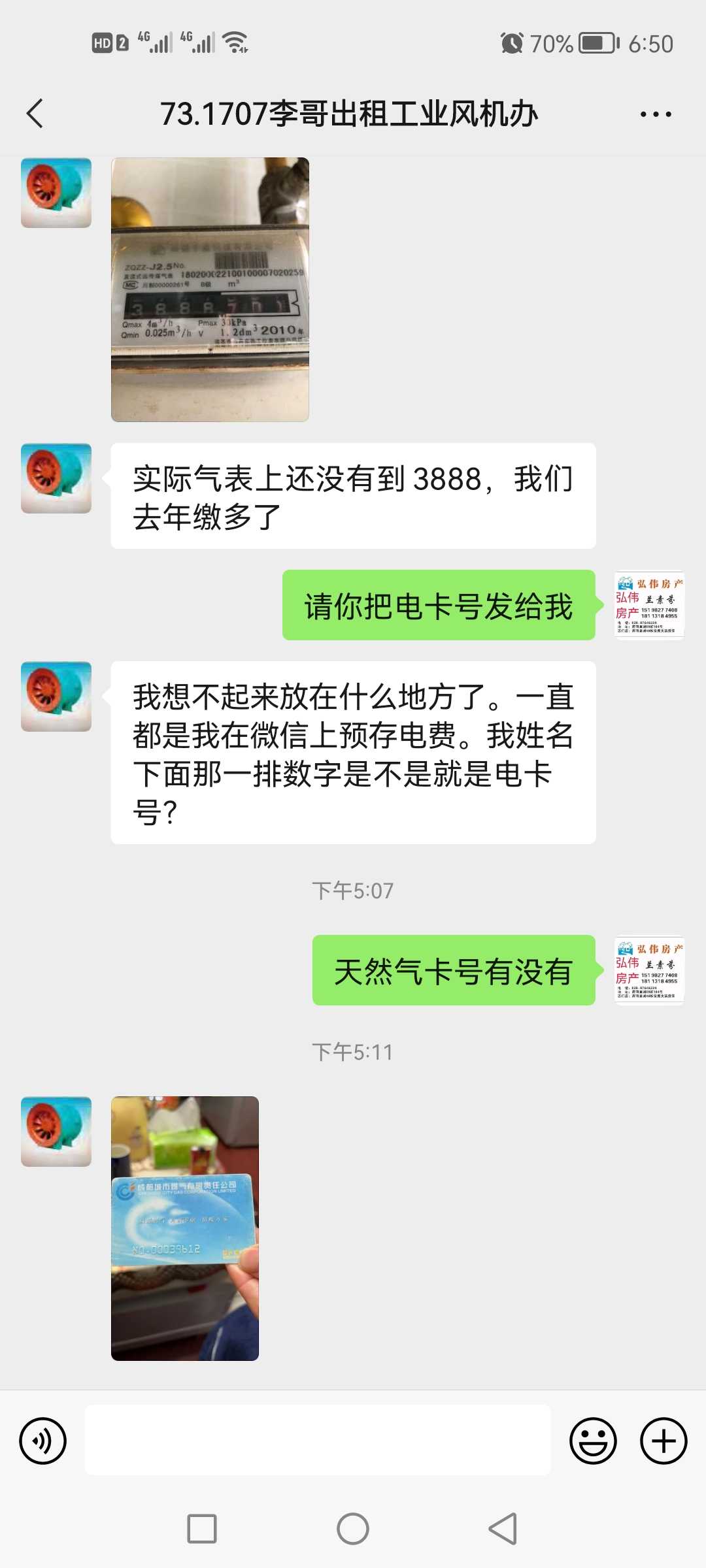This screenshot has width=706, height=1568.
Task: Open the emoji picker
Action: pyautogui.click(x=593, y=1441)
